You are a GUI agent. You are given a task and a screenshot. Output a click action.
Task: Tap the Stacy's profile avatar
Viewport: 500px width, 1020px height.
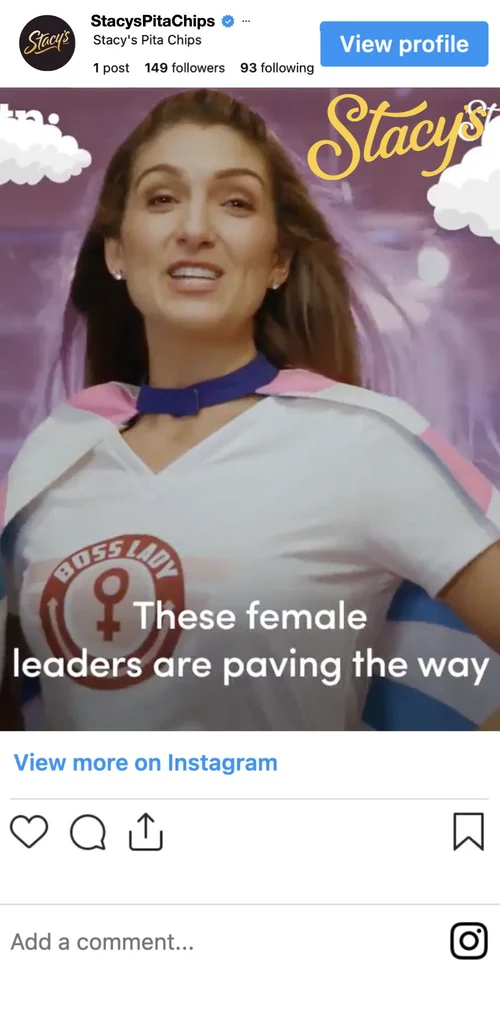point(47,43)
